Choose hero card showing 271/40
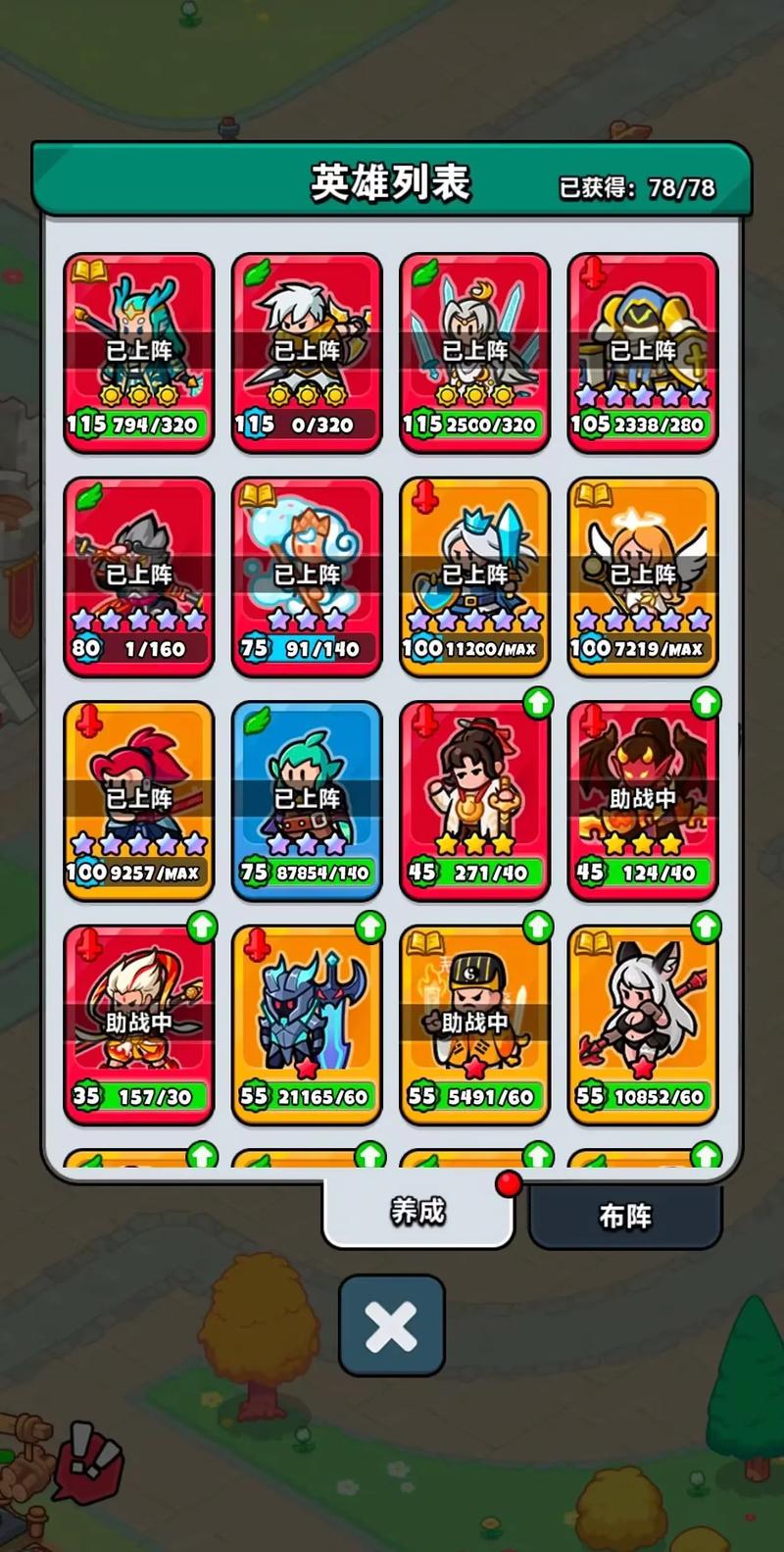 pos(475,800)
